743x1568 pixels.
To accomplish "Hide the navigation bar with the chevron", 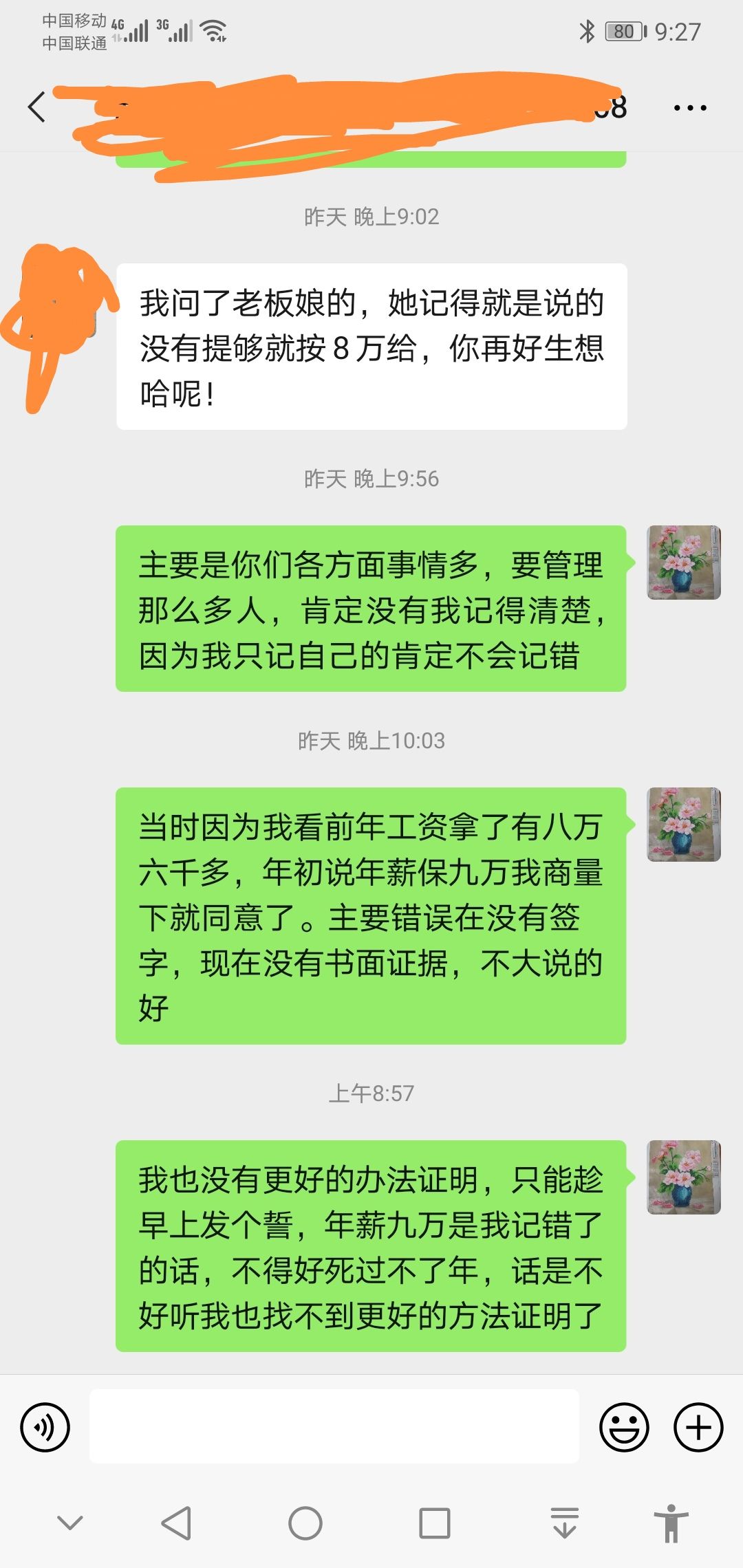I will tap(70, 1523).
